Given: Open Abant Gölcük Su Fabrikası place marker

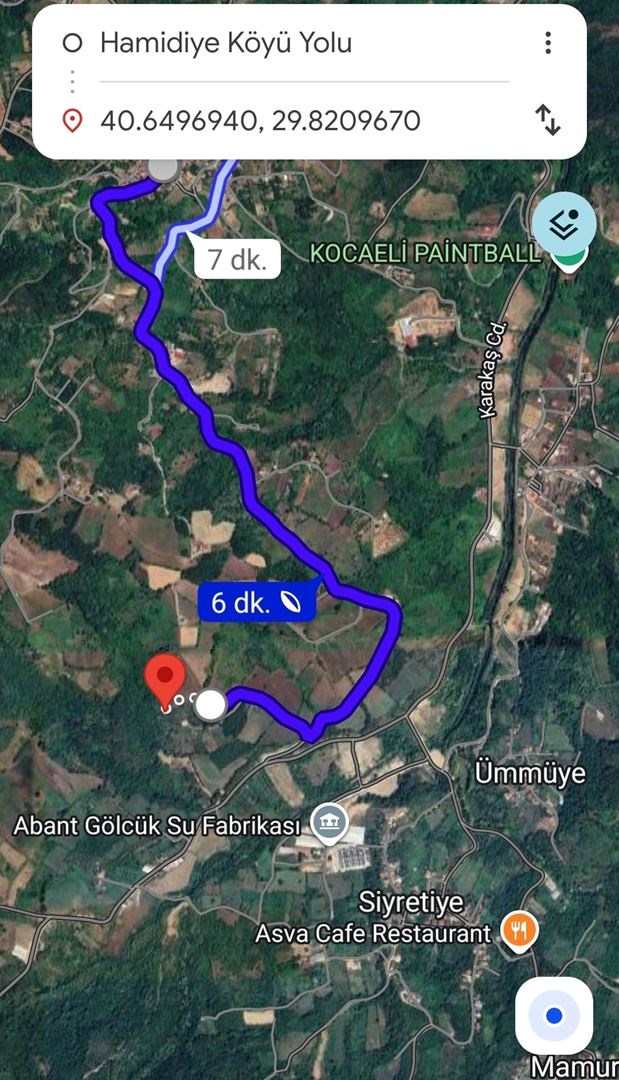Looking at the screenshot, I should point(328,825).
